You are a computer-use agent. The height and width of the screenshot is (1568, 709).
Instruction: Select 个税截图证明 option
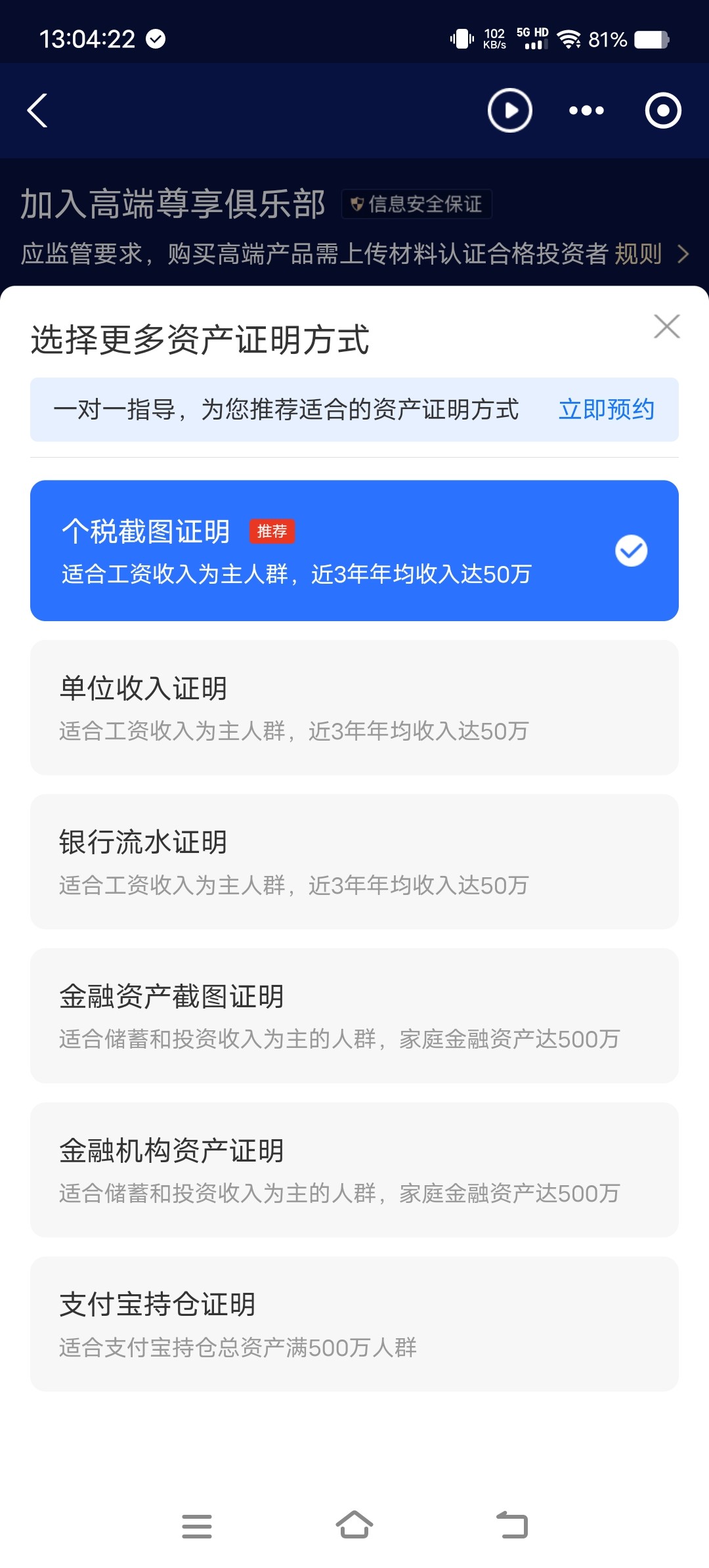point(354,550)
